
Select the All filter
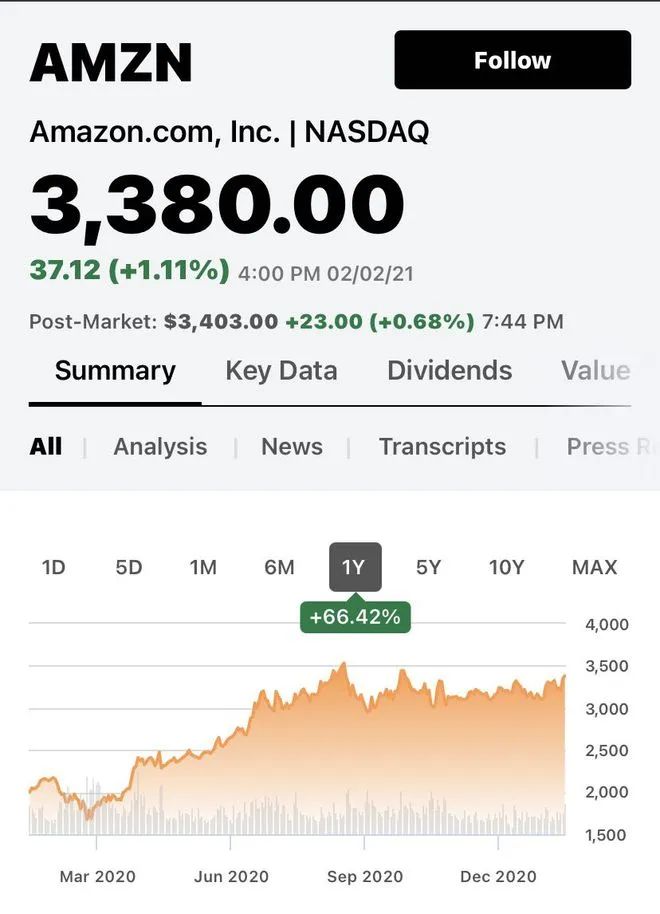point(46,447)
